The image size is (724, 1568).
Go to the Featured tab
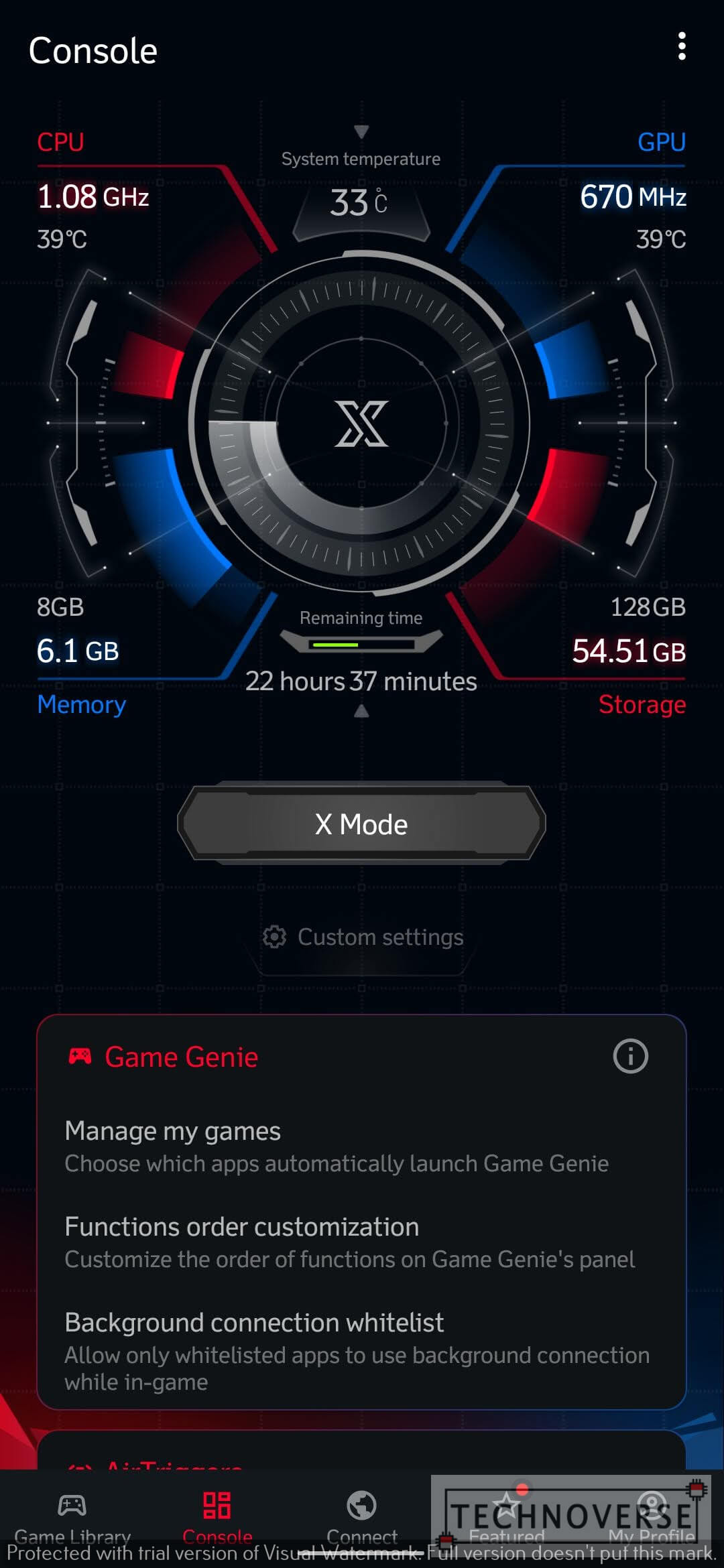click(507, 1518)
